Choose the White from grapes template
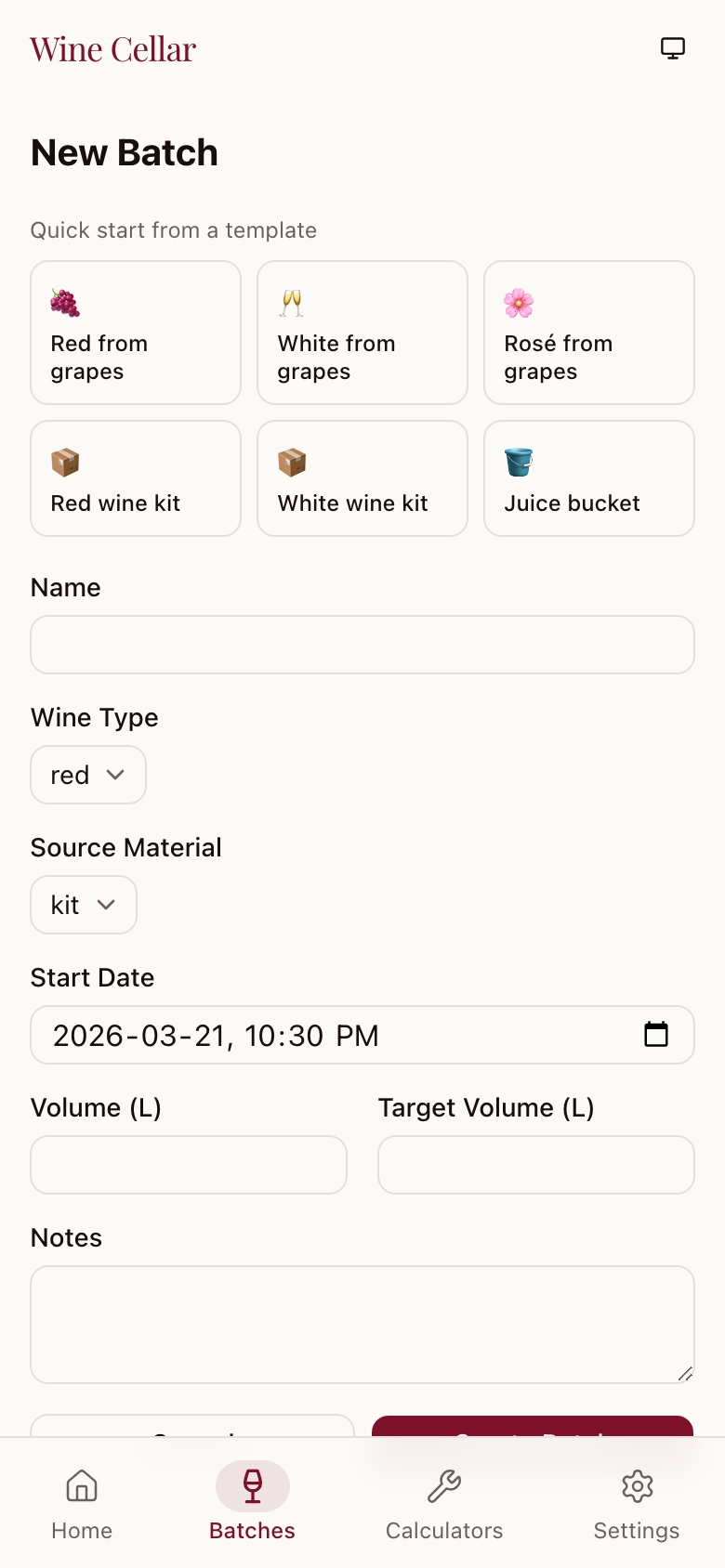Image resolution: width=725 pixels, height=1568 pixels. click(x=362, y=333)
